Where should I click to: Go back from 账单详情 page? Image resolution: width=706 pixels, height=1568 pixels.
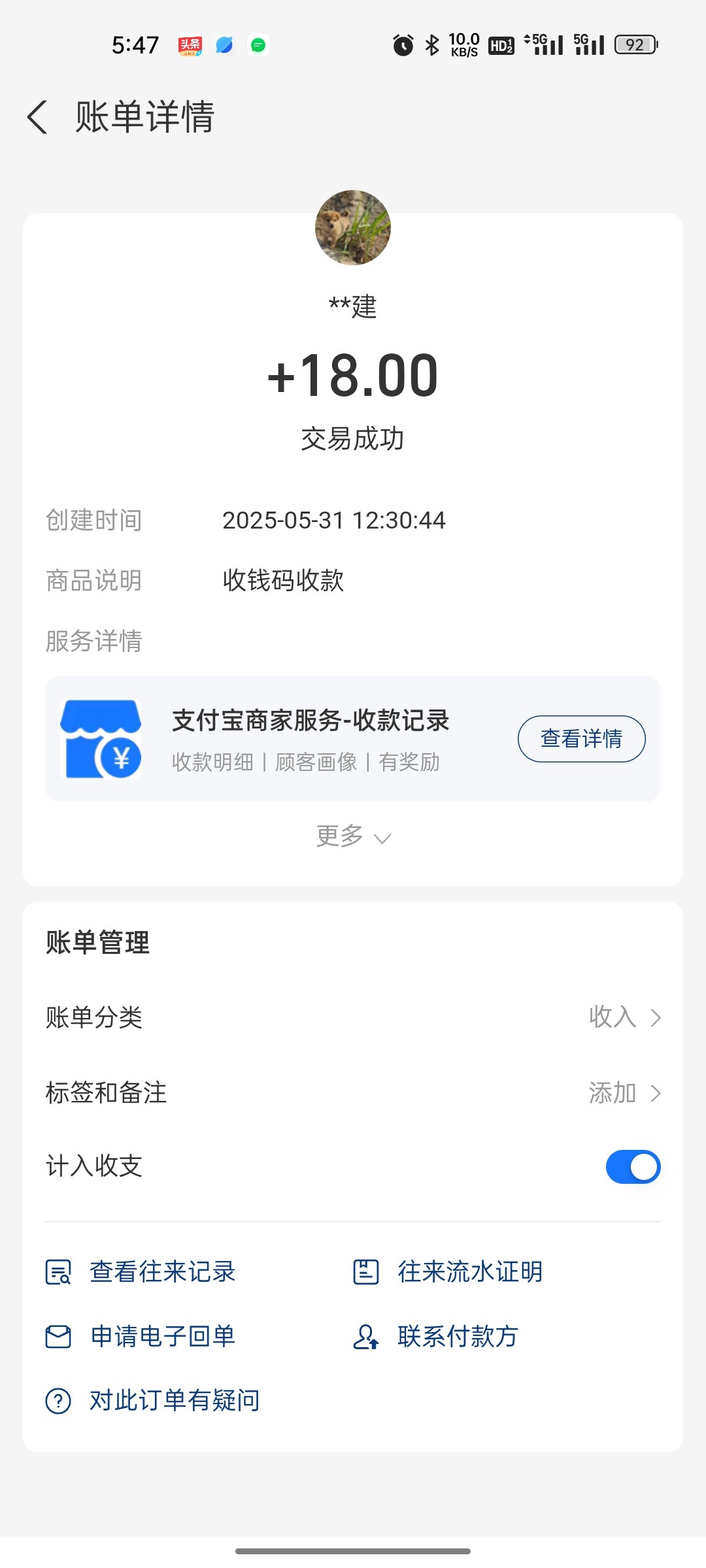pyautogui.click(x=38, y=118)
